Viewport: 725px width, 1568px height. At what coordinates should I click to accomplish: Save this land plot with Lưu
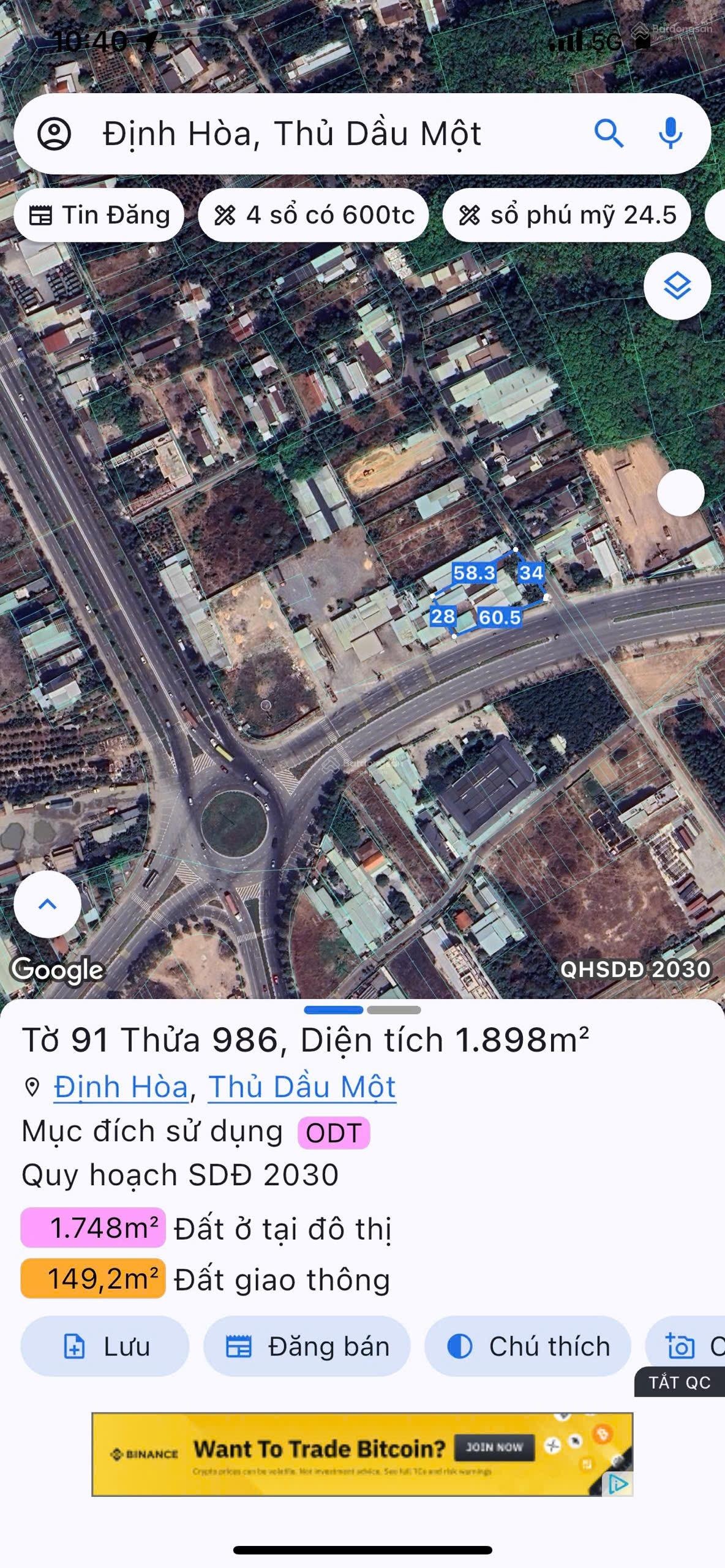tap(105, 1347)
